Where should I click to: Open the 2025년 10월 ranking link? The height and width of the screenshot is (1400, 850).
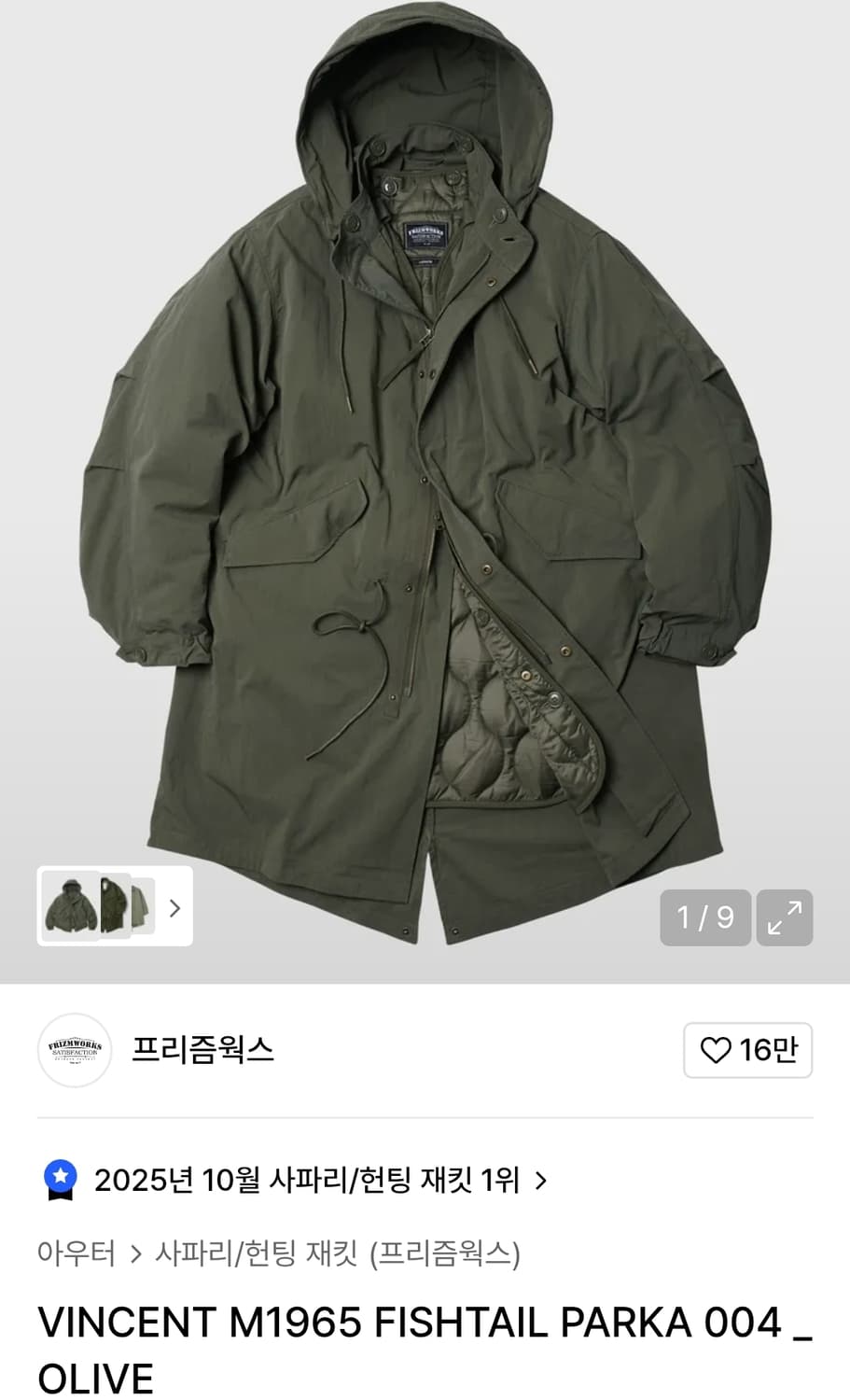point(308,1180)
